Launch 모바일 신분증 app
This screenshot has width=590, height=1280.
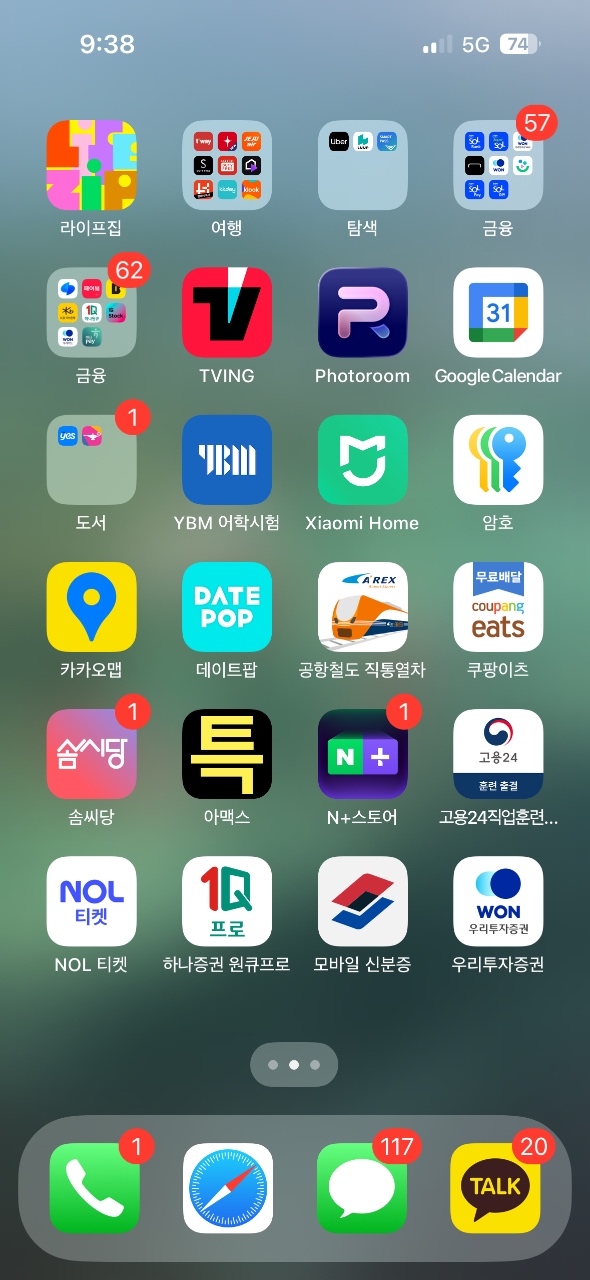pos(363,901)
